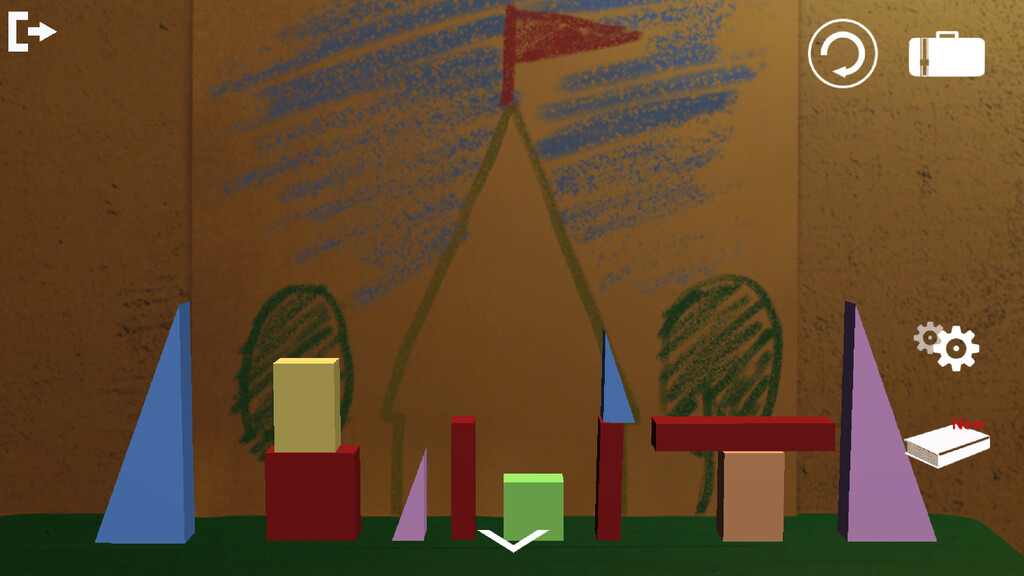Open the settings gears

coord(949,346)
